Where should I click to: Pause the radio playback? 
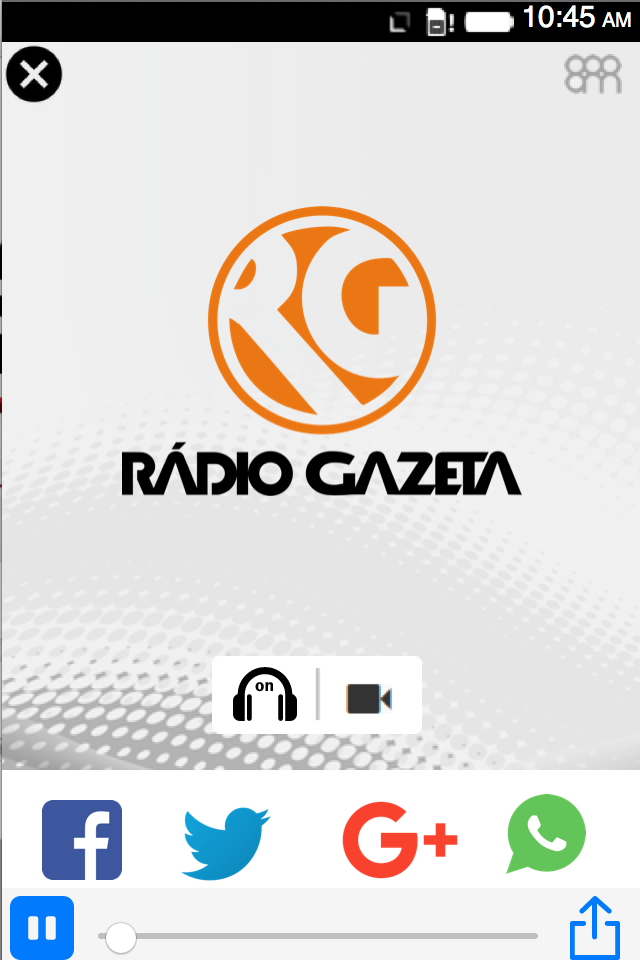(42, 928)
